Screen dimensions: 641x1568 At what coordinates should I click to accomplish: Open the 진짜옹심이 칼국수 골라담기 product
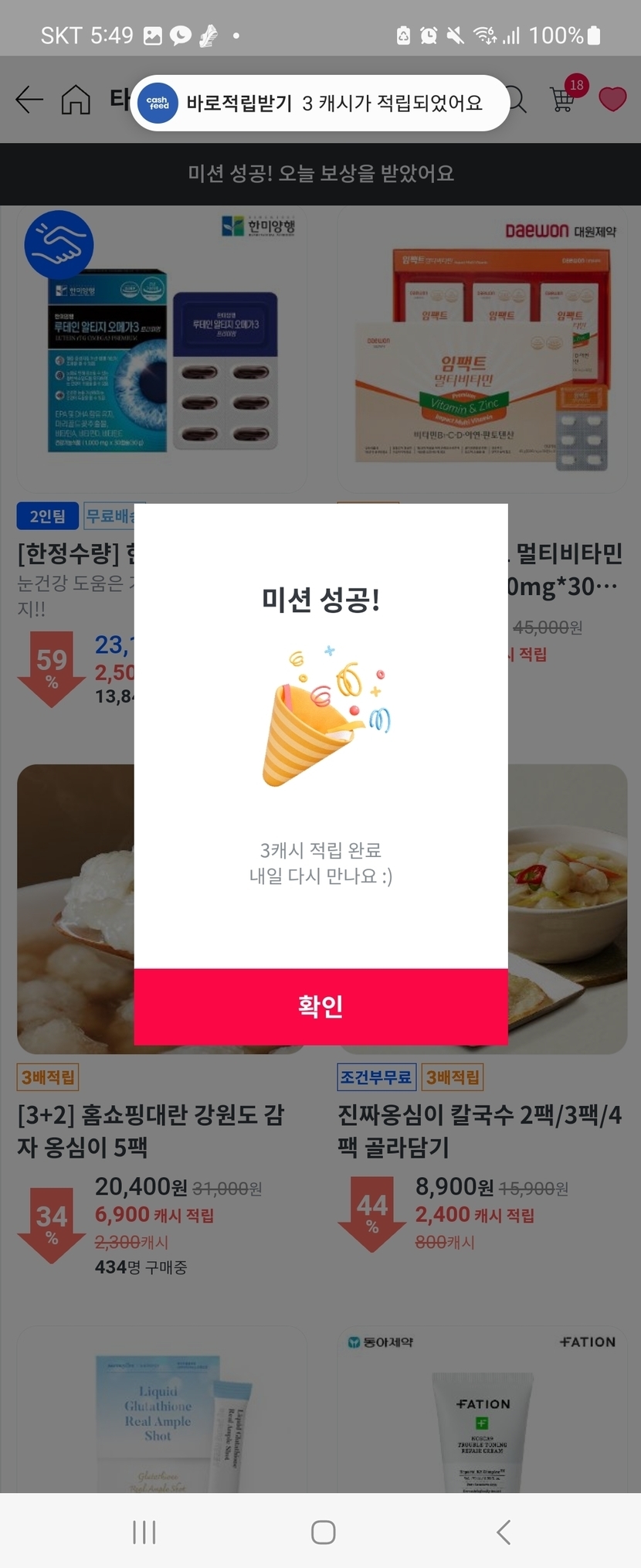tap(479, 1131)
